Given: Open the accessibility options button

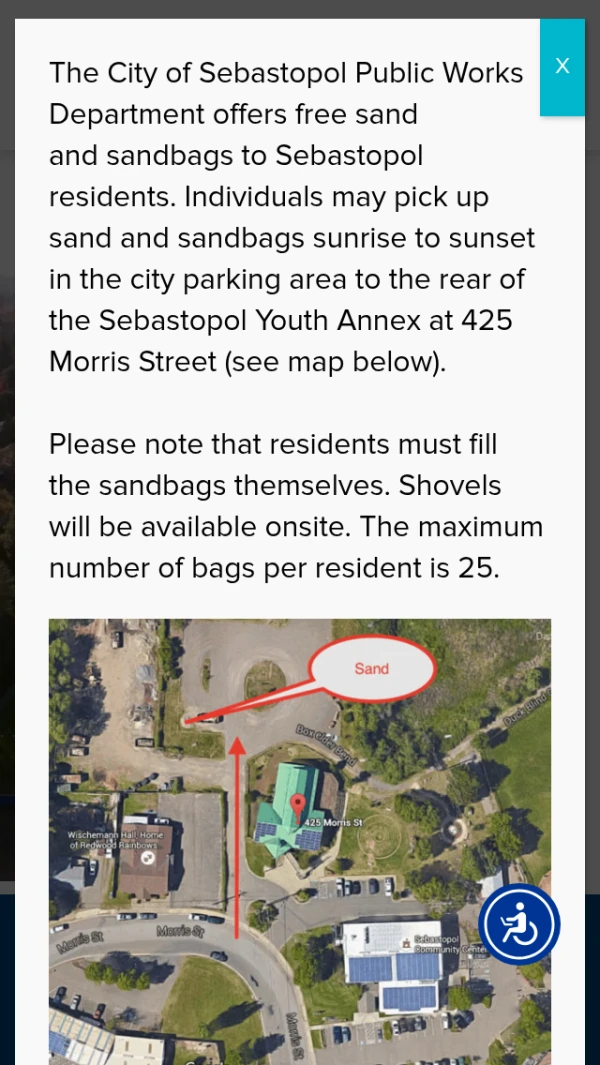Looking at the screenshot, I should click(519, 924).
